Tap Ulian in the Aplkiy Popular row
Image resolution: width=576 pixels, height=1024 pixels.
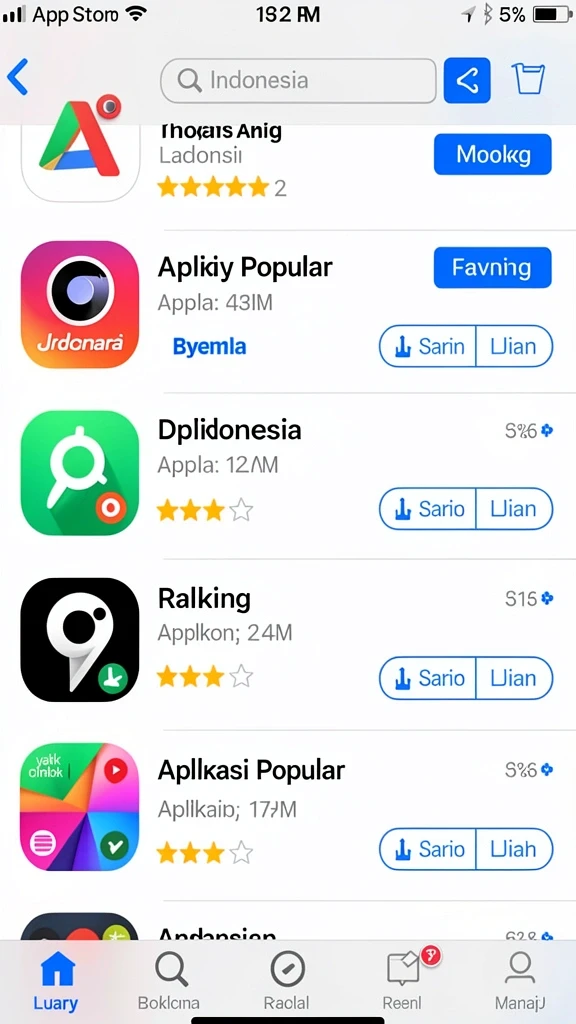click(514, 346)
